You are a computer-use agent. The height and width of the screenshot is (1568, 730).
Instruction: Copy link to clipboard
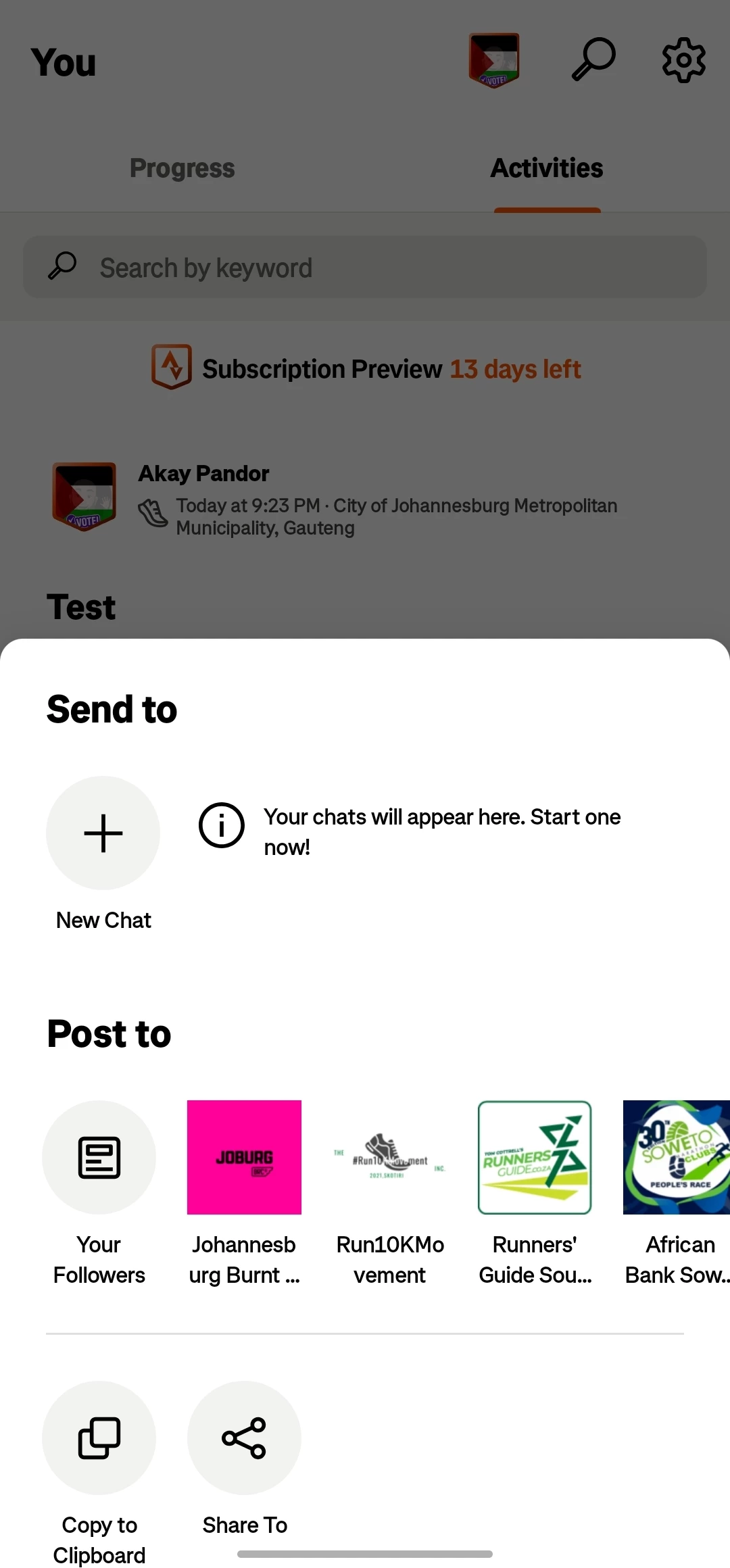(x=99, y=1438)
